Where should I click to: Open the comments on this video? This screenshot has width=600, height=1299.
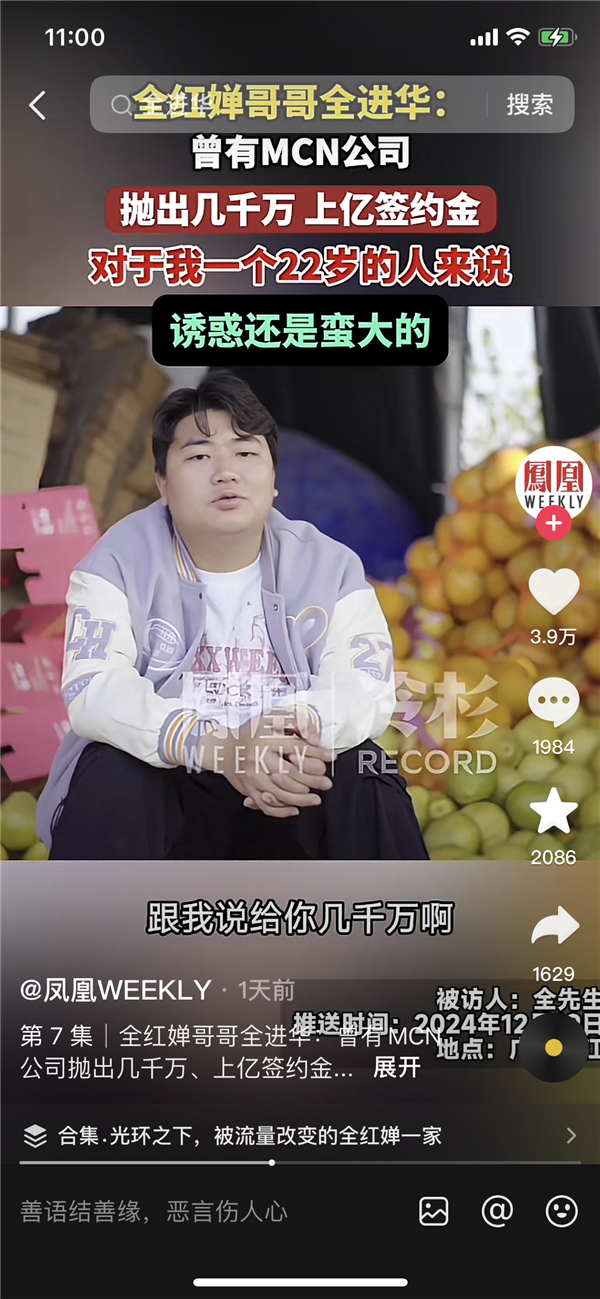tap(553, 703)
